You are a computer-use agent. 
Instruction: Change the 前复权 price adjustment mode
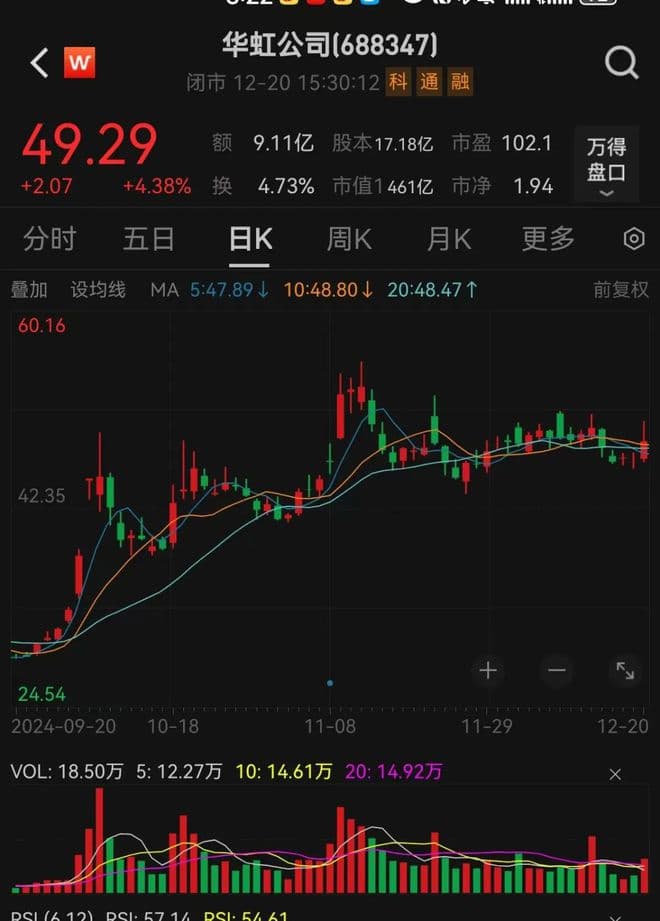pyautogui.click(x=620, y=290)
